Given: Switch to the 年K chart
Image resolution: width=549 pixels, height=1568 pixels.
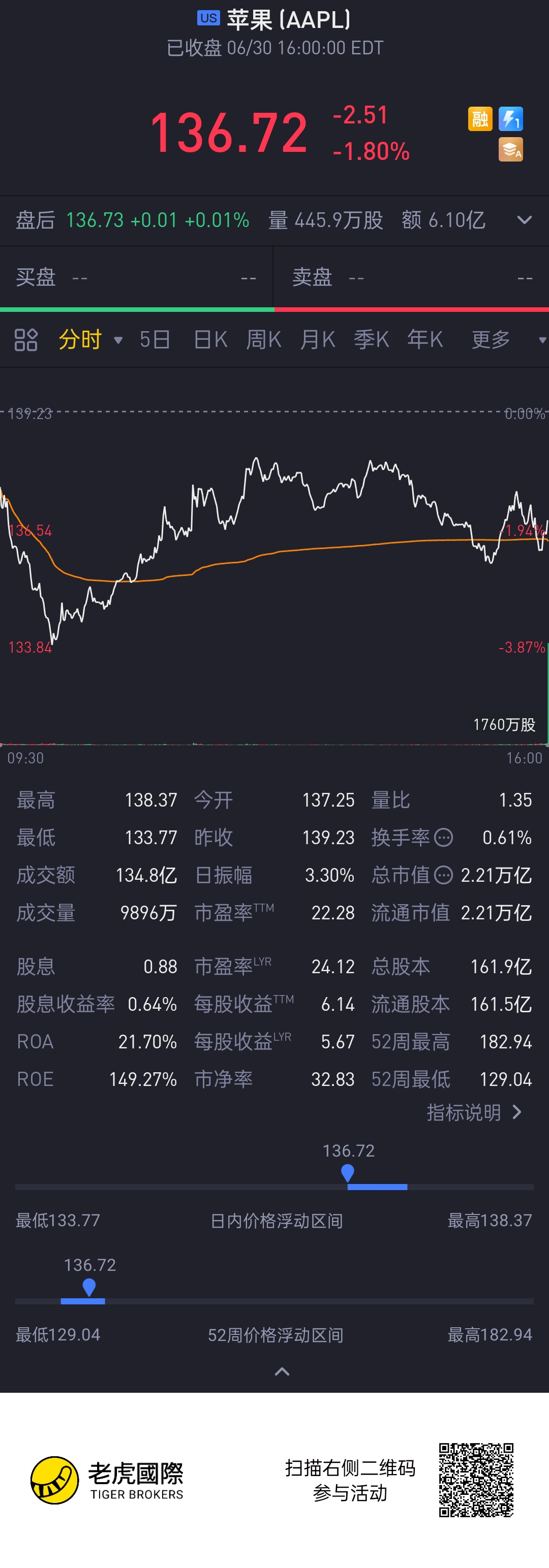Looking at the screenshot, I should click(424, 340).
